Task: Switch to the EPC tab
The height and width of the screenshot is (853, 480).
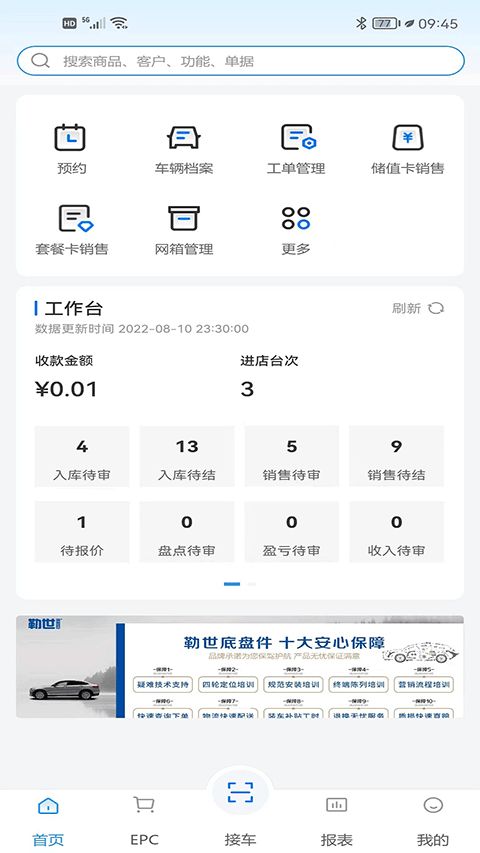Action: [x=144, y=821]
